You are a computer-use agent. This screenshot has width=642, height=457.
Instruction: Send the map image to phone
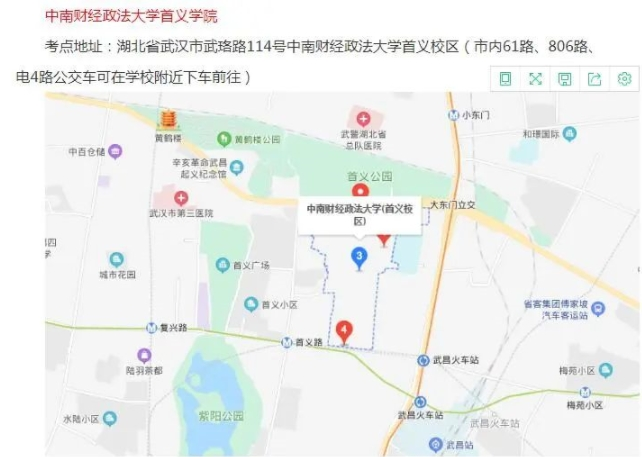[506, 79]
